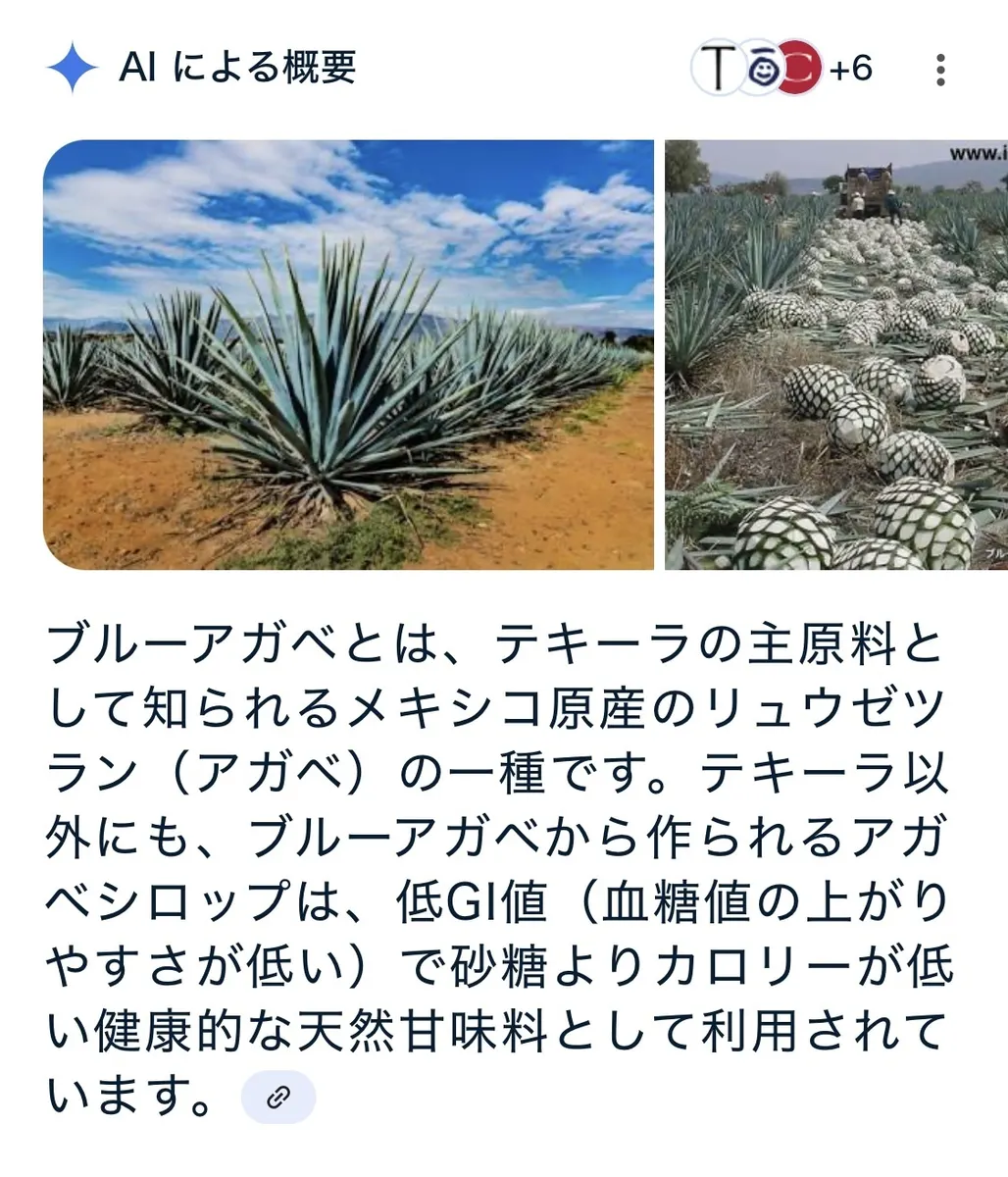Open the harvested agave hearts photo
The width and height of the screenshot is (1008, 1177).
coord(836,354)
